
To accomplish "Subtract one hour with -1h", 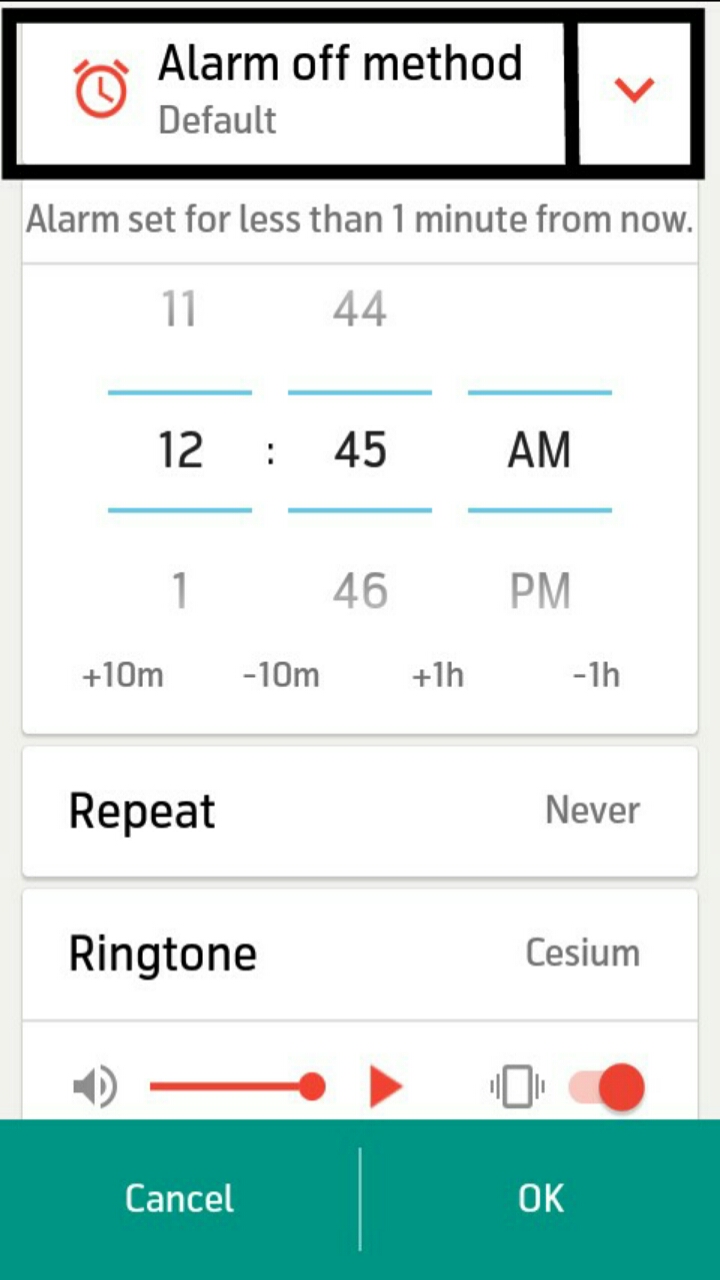I will point(596,676).
